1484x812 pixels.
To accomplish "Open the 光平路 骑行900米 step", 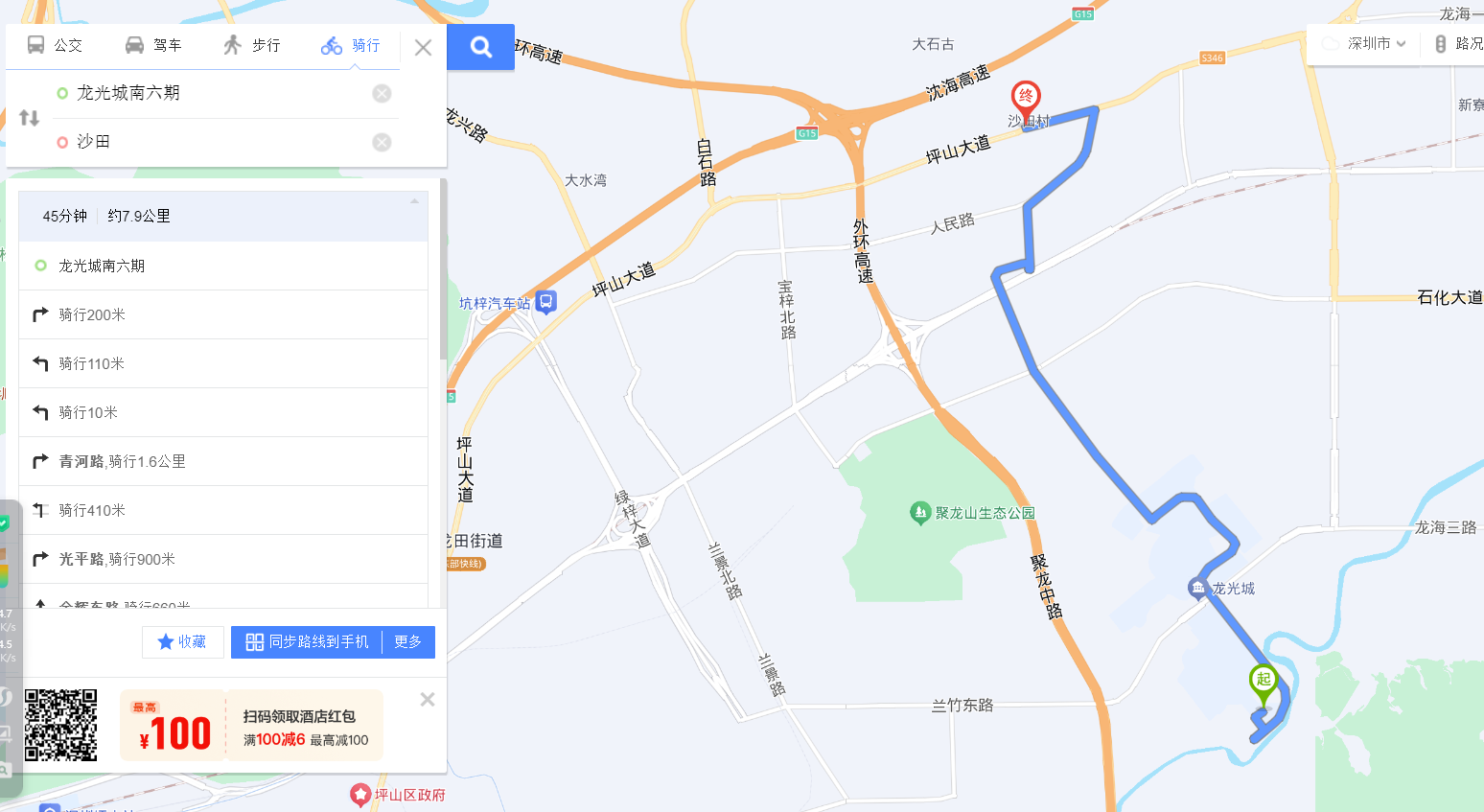I will tap(222, 559).
